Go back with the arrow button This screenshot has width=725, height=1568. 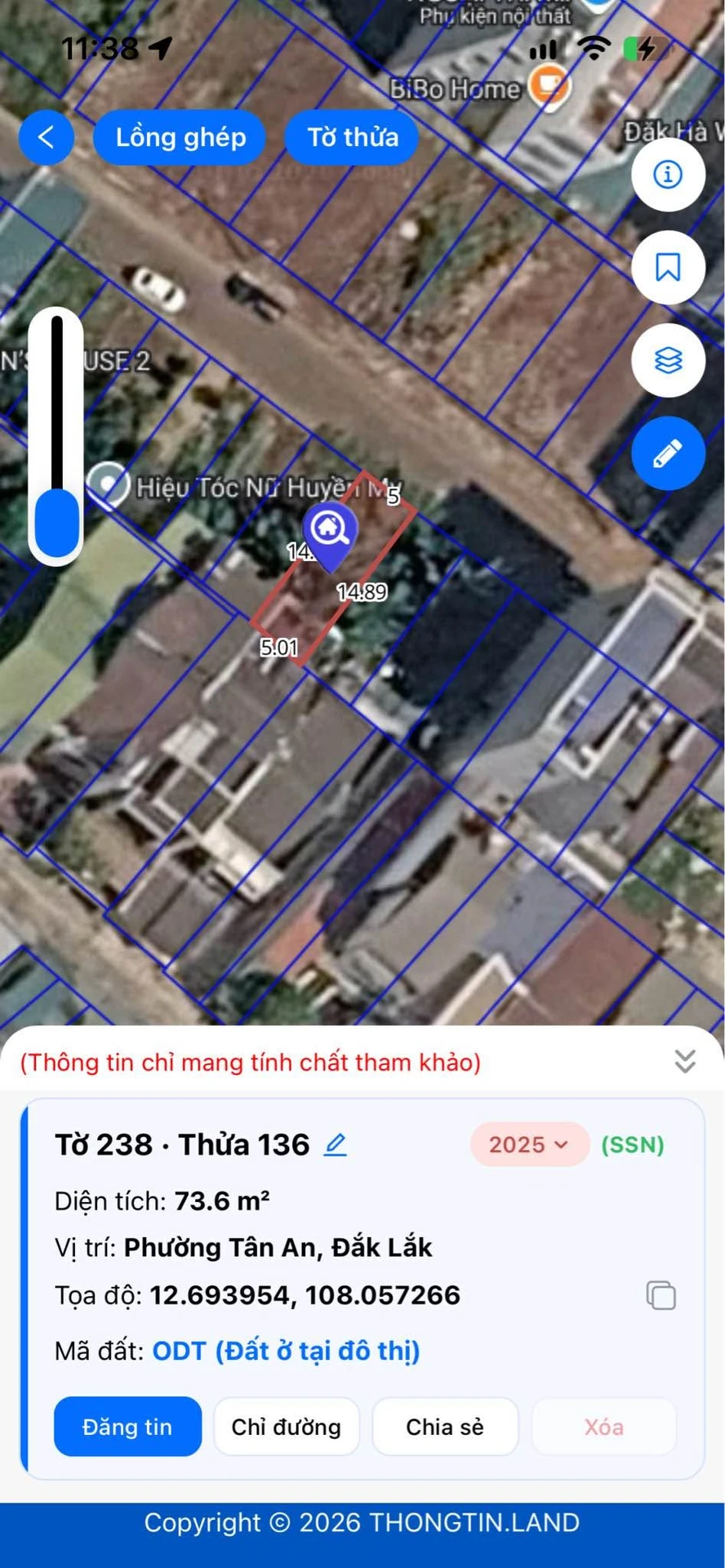click(47, 137)
